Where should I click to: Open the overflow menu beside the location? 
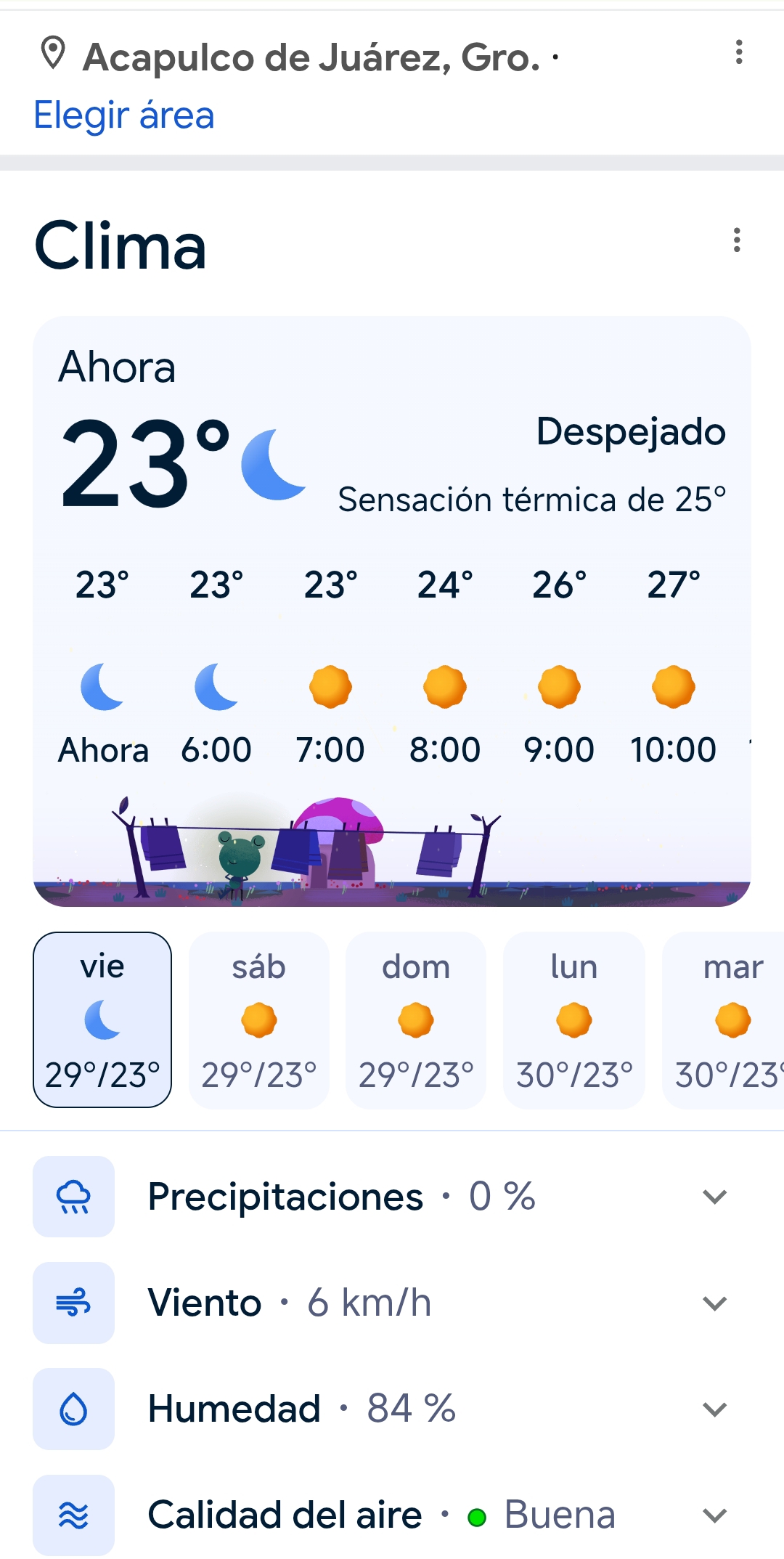(739, 52)
